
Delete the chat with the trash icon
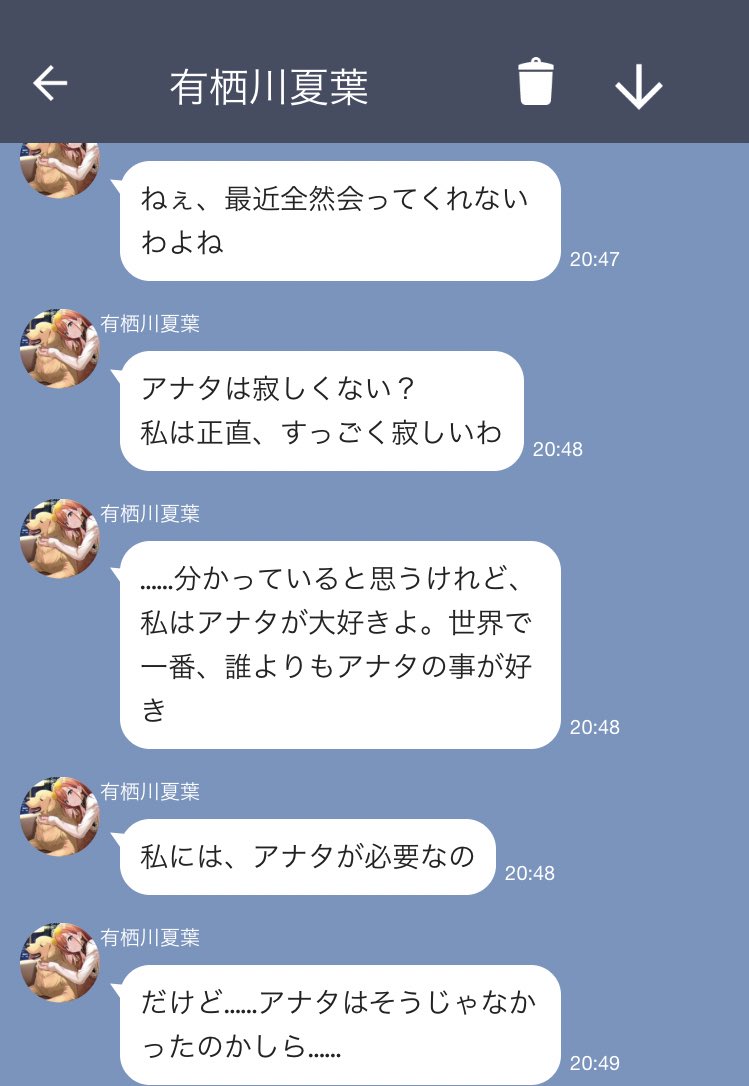(536, 83)
